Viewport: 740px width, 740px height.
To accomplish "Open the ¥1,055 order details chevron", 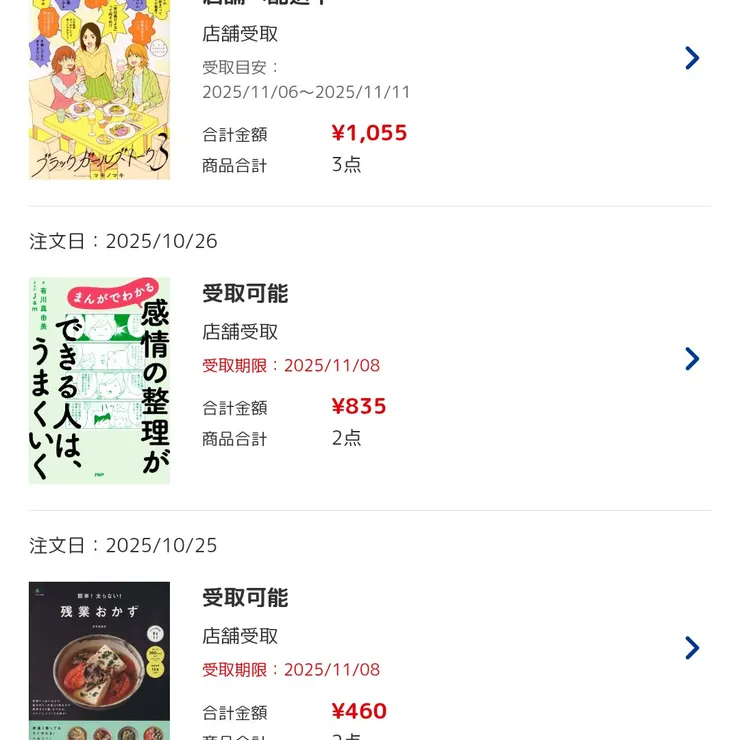I will 691,58.
